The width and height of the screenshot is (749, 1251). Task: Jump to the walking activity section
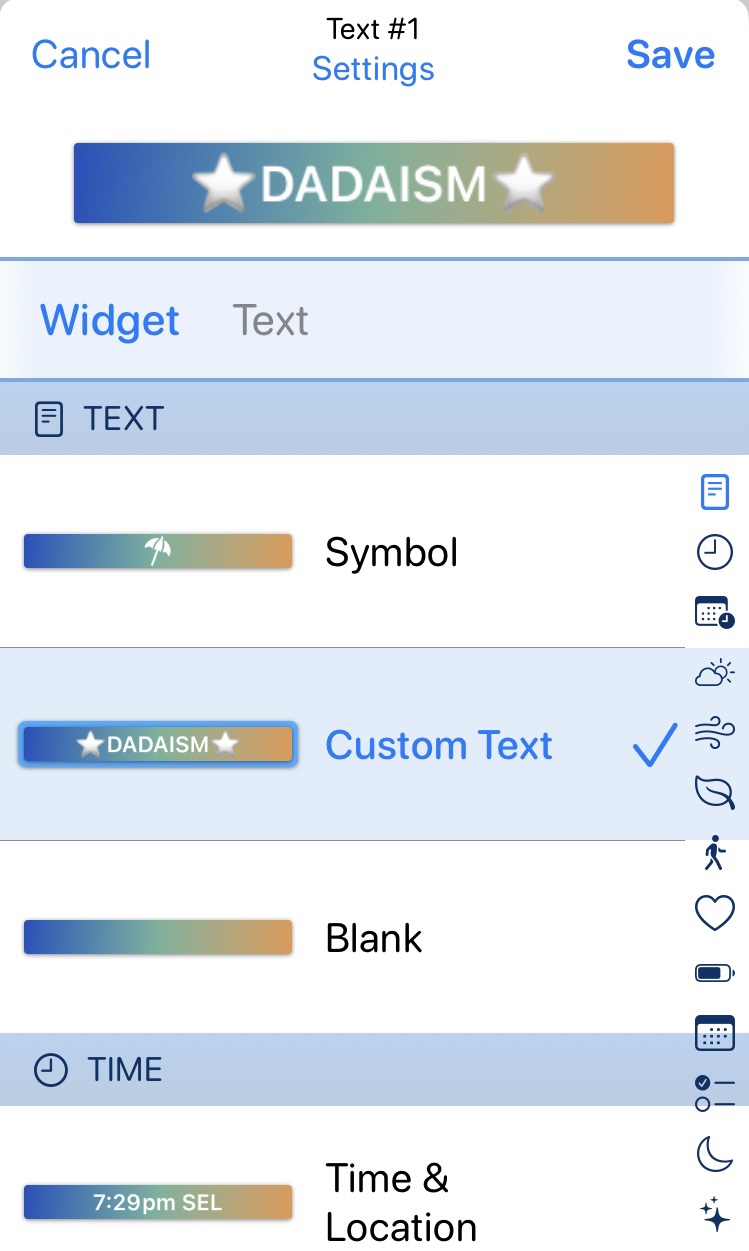(x=714, y=853)
